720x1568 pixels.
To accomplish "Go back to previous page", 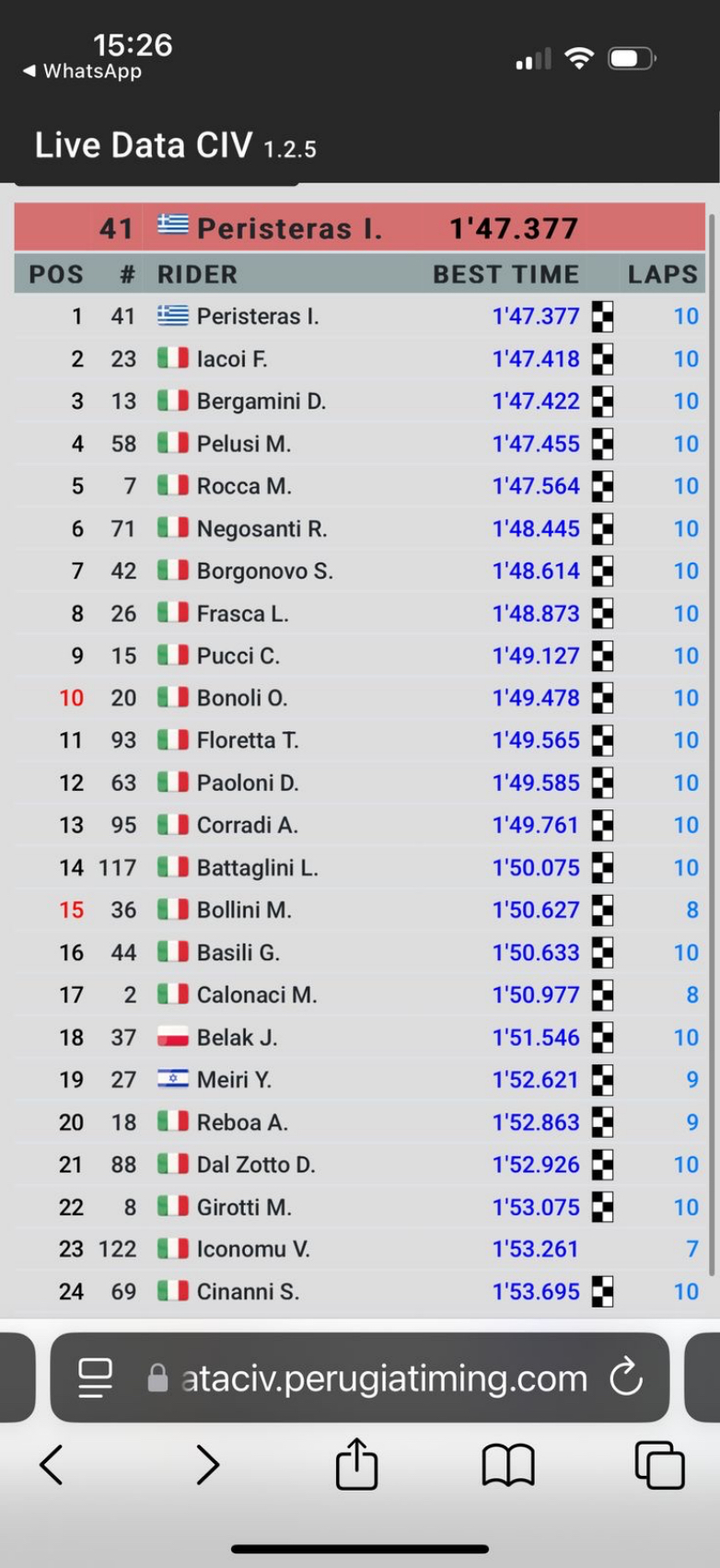I will pos(52,1464).
